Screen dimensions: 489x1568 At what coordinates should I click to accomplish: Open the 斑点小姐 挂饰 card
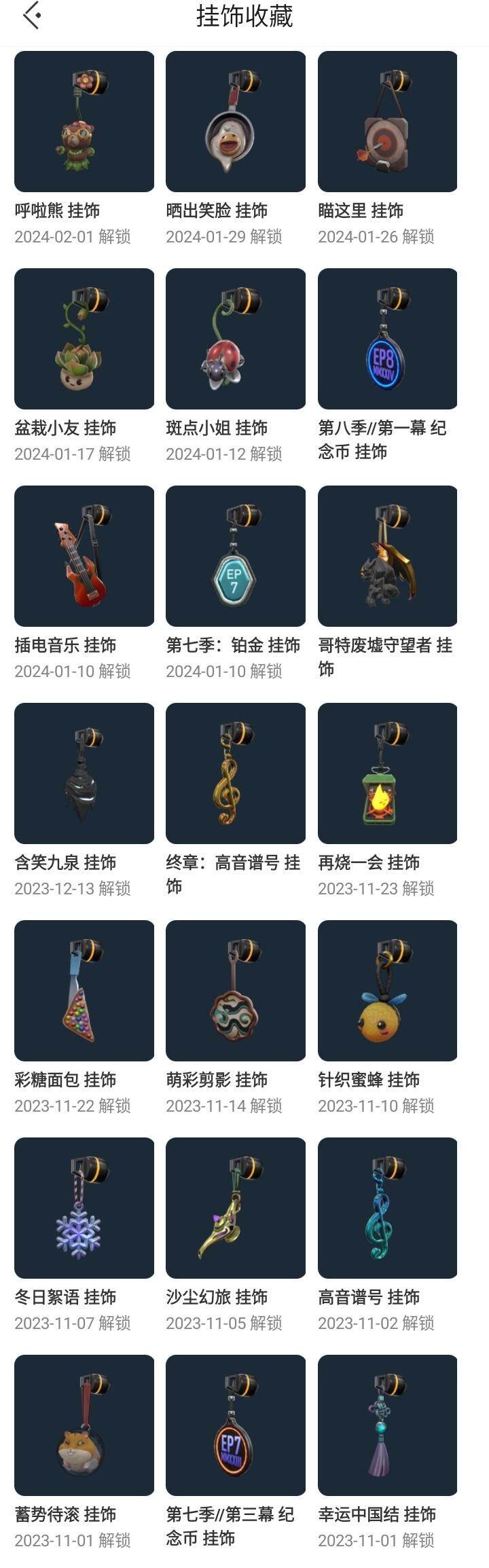tap(236, 339)
